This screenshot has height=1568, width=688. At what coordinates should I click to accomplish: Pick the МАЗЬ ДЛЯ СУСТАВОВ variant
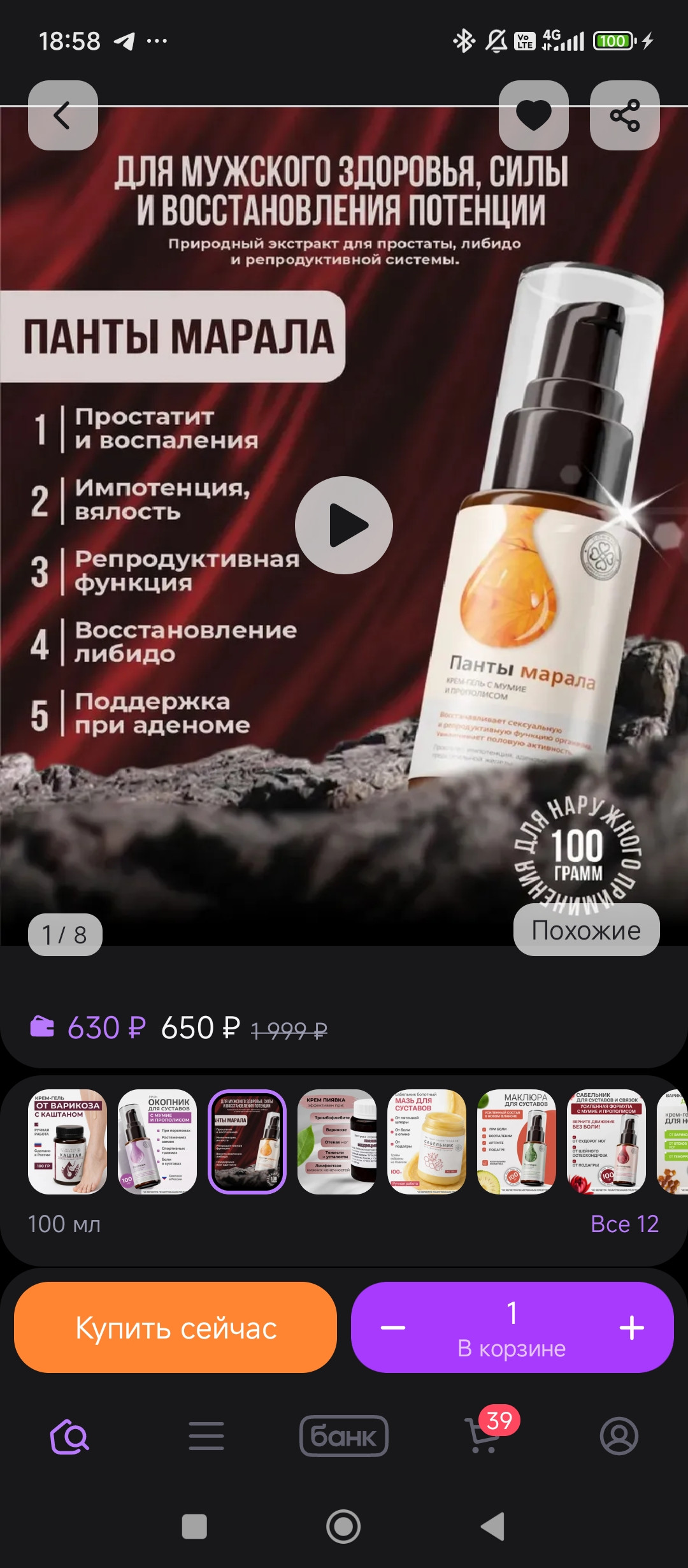[x=427, y=1142]
